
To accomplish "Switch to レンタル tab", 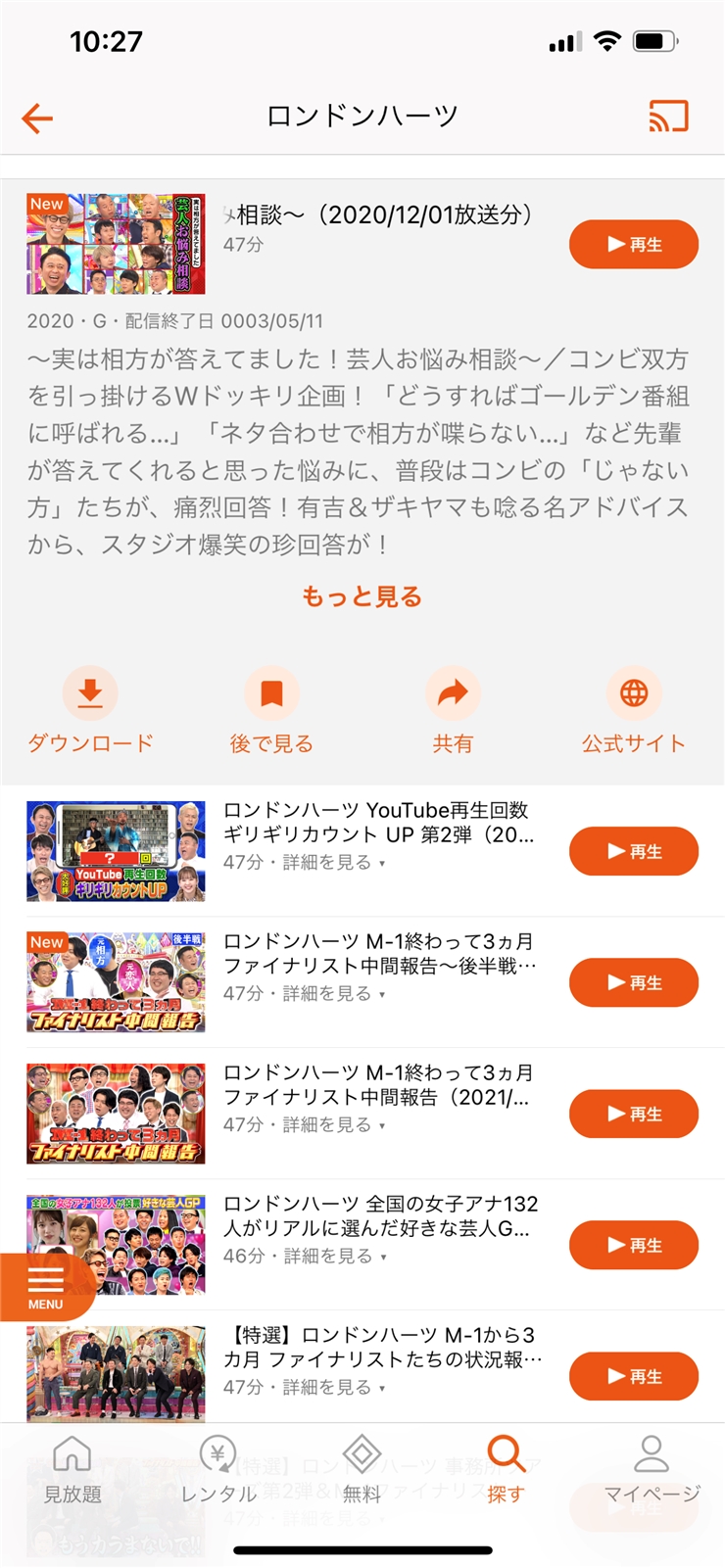I will click(x=217, y=1469).
